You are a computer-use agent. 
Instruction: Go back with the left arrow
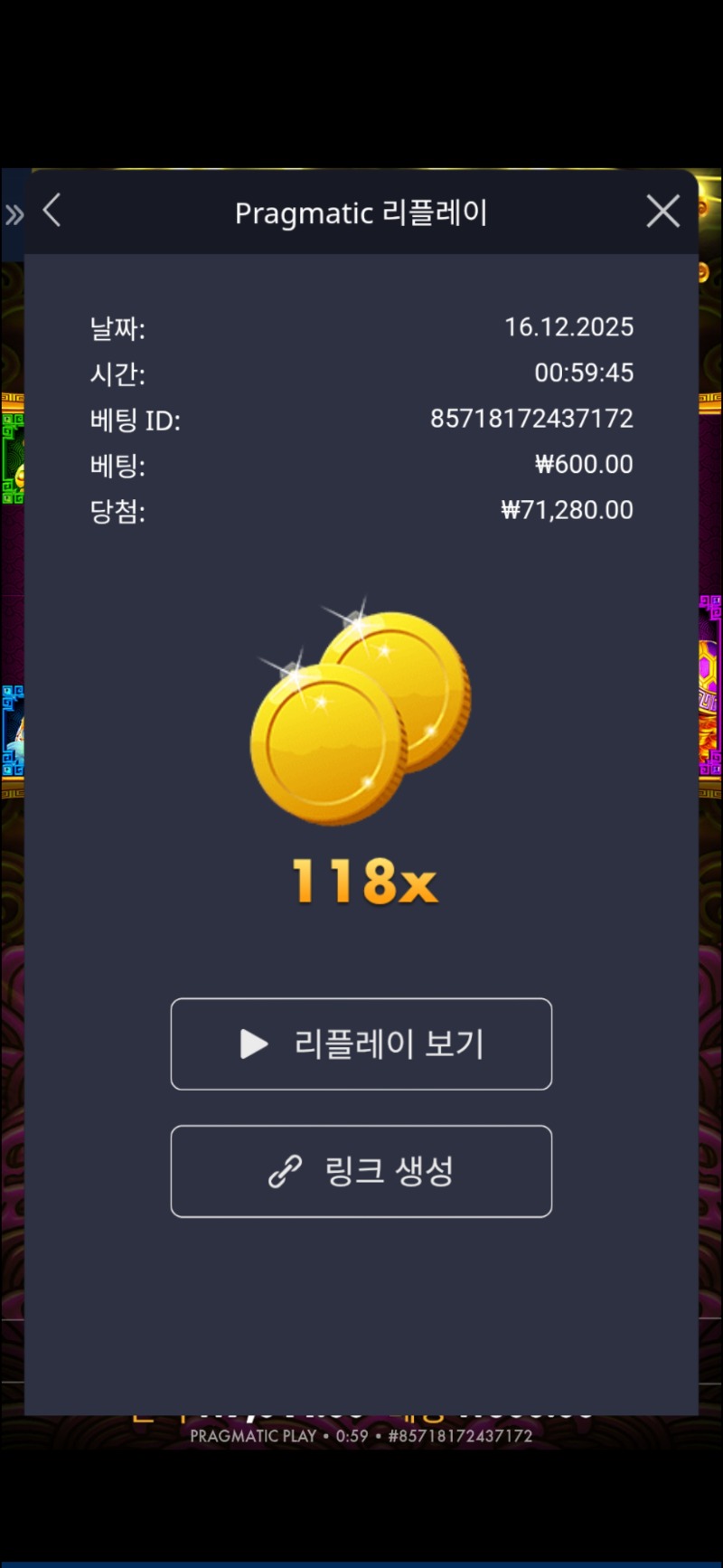click(52, 212)
